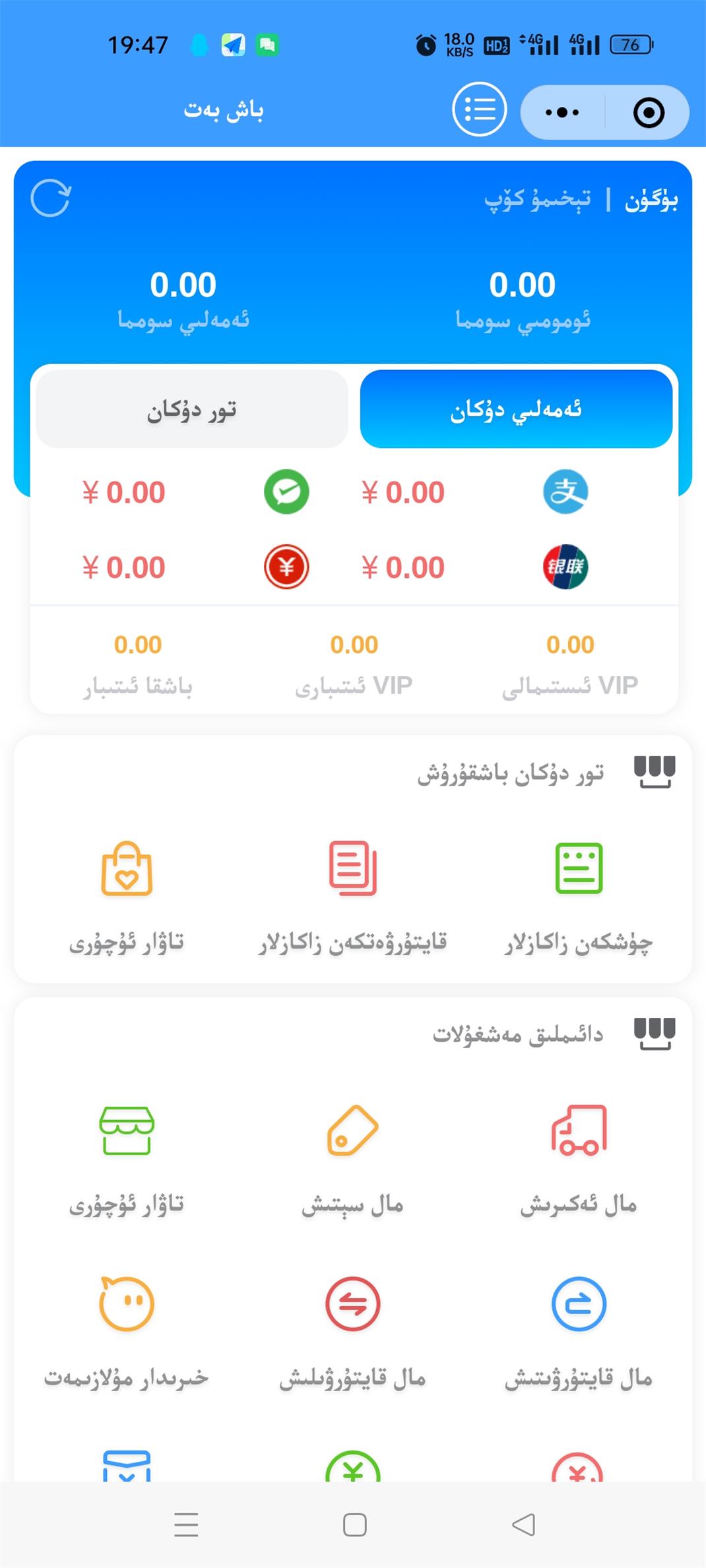Open the list menu icon in header
This screenshot has height=1568, width=706.
pyautogui.click(x=480, y=110)
